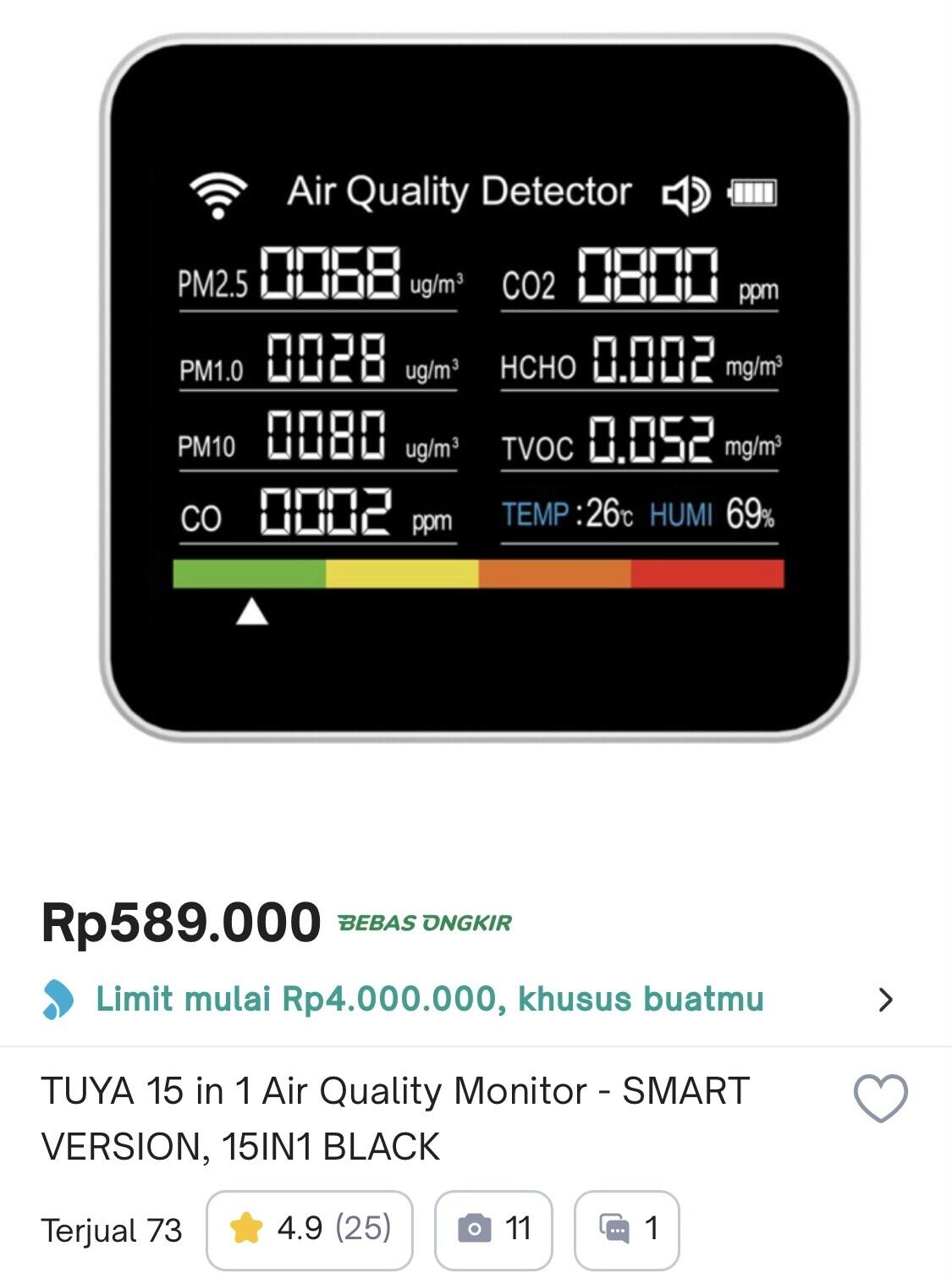Open the Limit mulai Rp4.000.000 offer
952x1279 pixels.
[x=429, y=999]
